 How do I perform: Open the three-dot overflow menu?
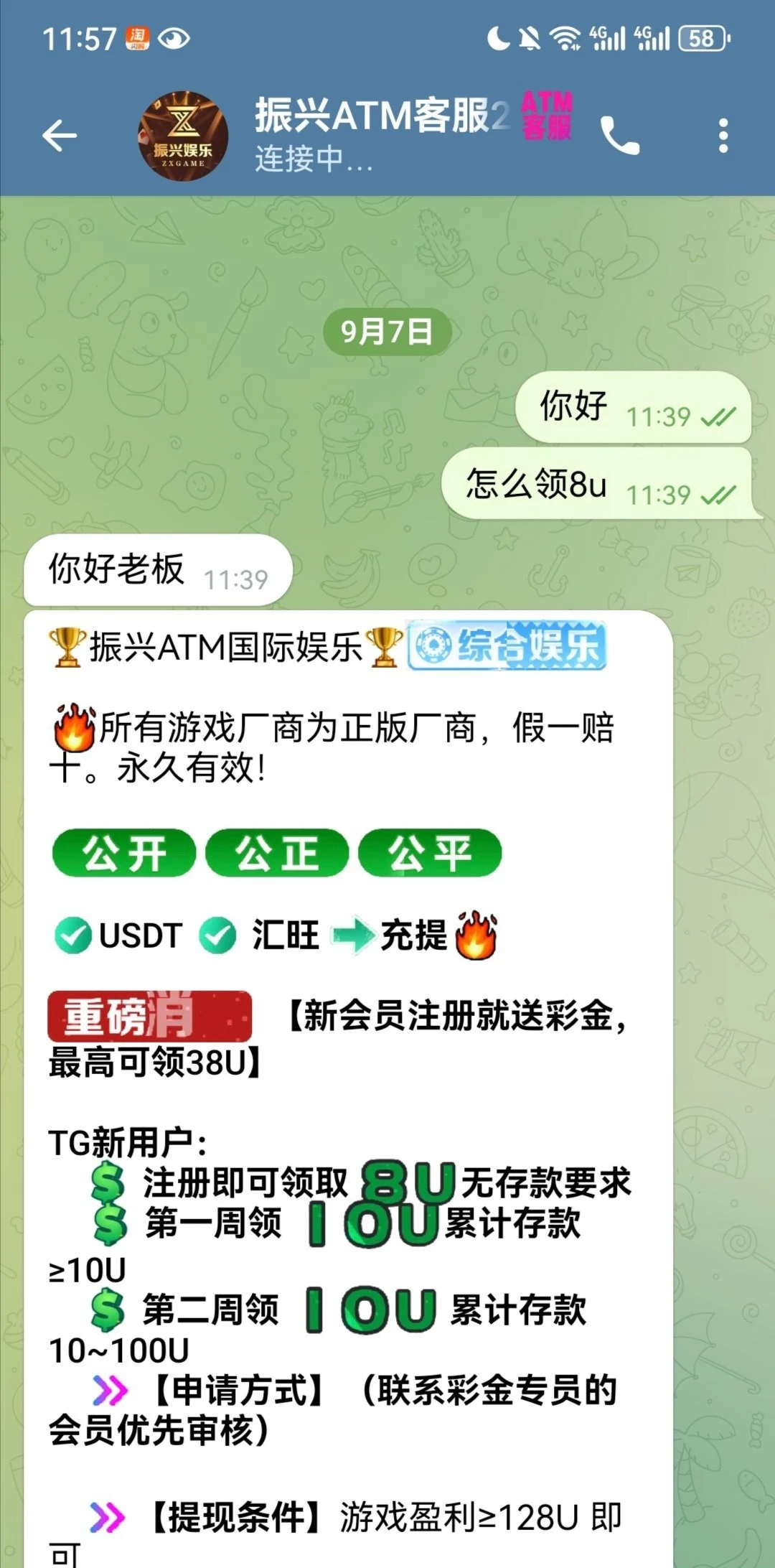[723, 135]
